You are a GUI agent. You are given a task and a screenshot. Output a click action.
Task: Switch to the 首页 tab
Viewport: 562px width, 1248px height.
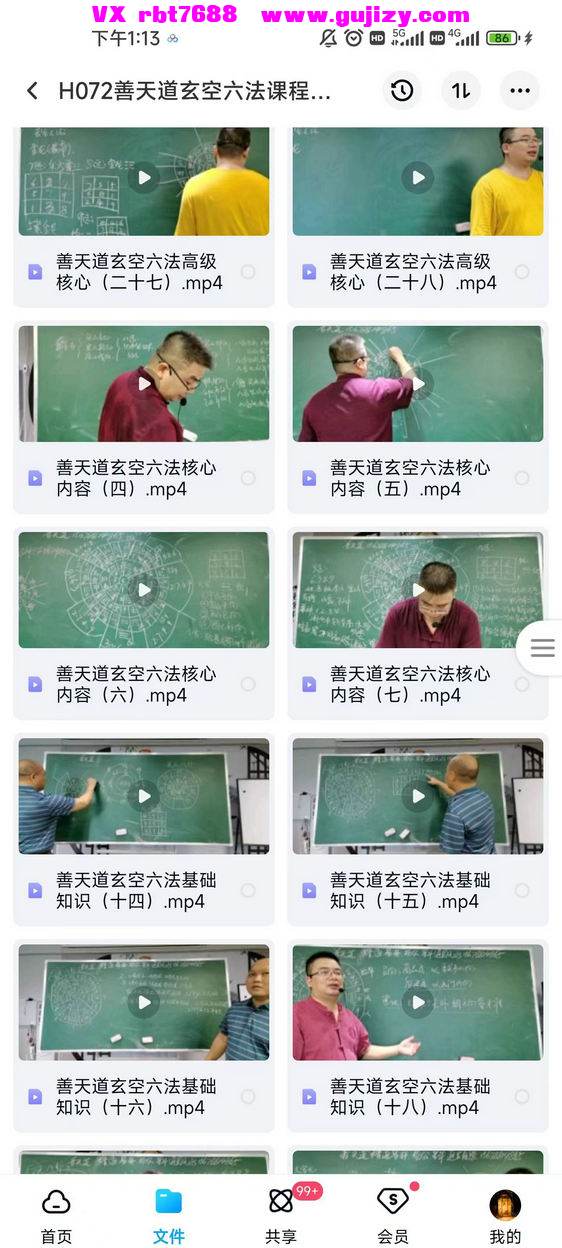[x=56, y=1215]
